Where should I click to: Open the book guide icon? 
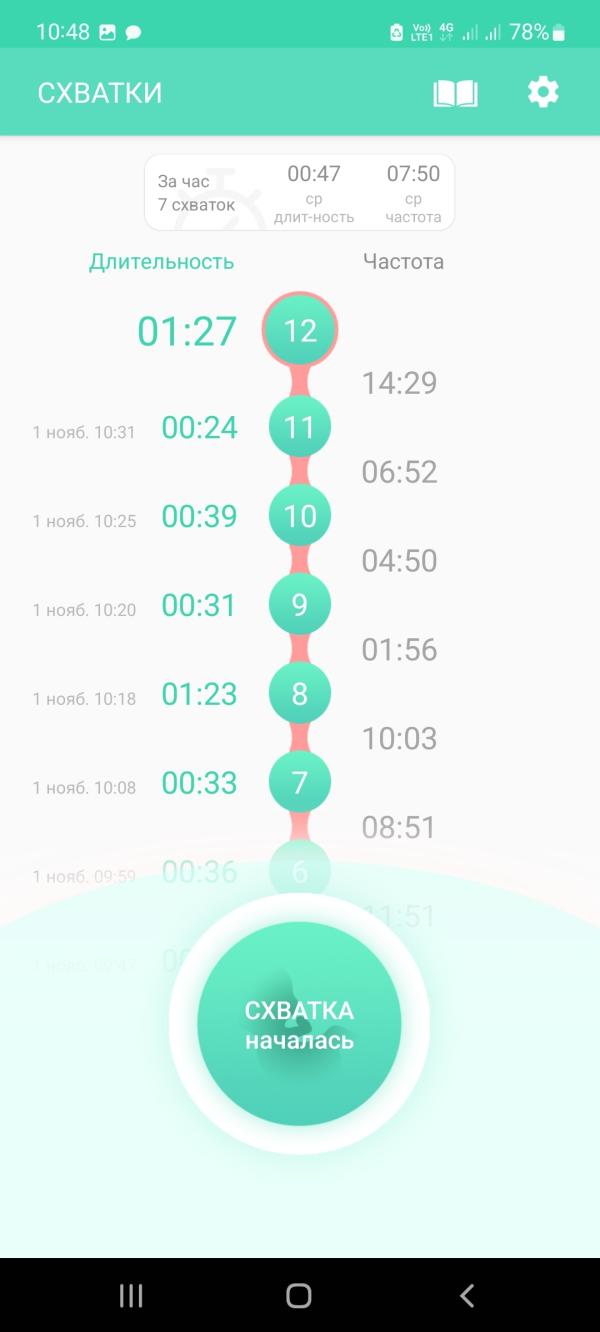click(x=455, y=93)
